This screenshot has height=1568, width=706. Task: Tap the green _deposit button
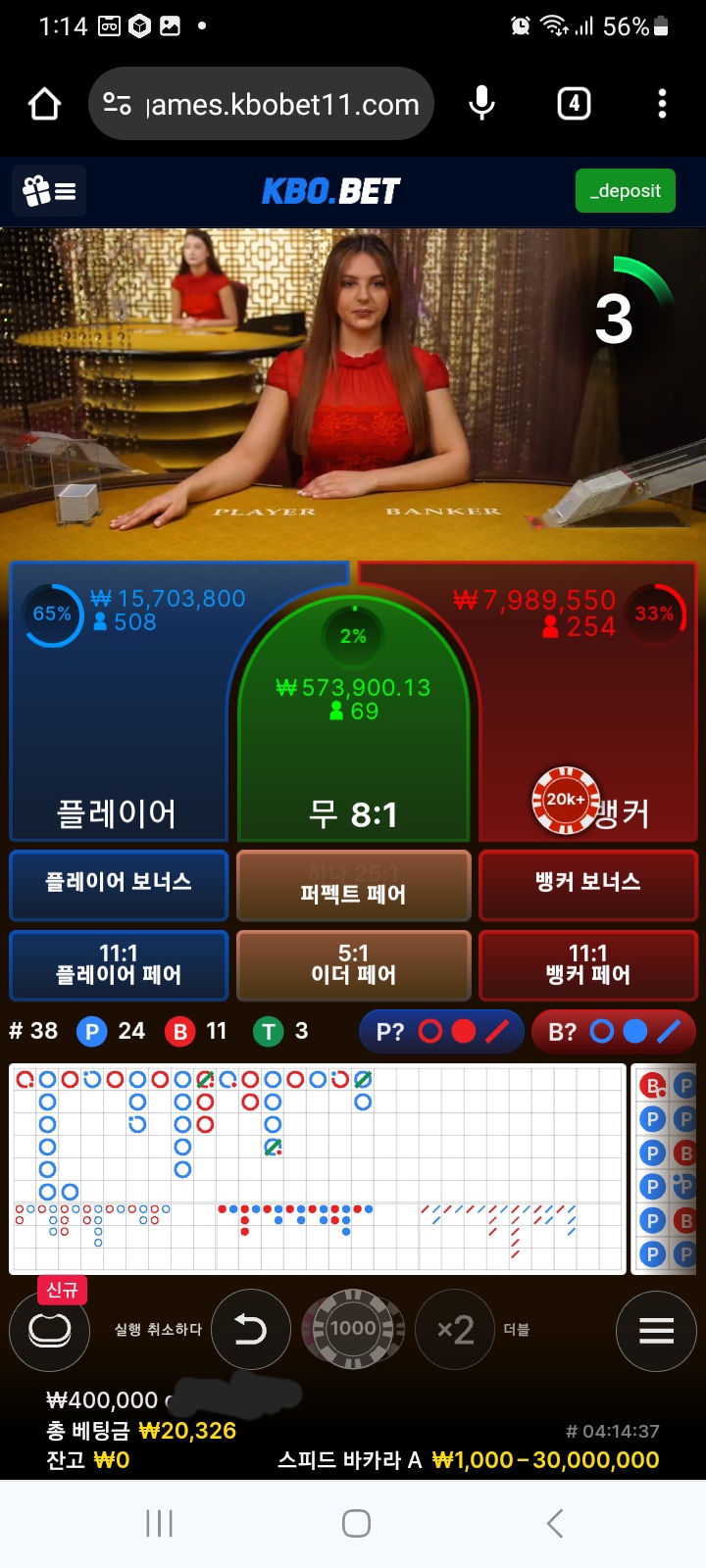(x=625, y=191)
